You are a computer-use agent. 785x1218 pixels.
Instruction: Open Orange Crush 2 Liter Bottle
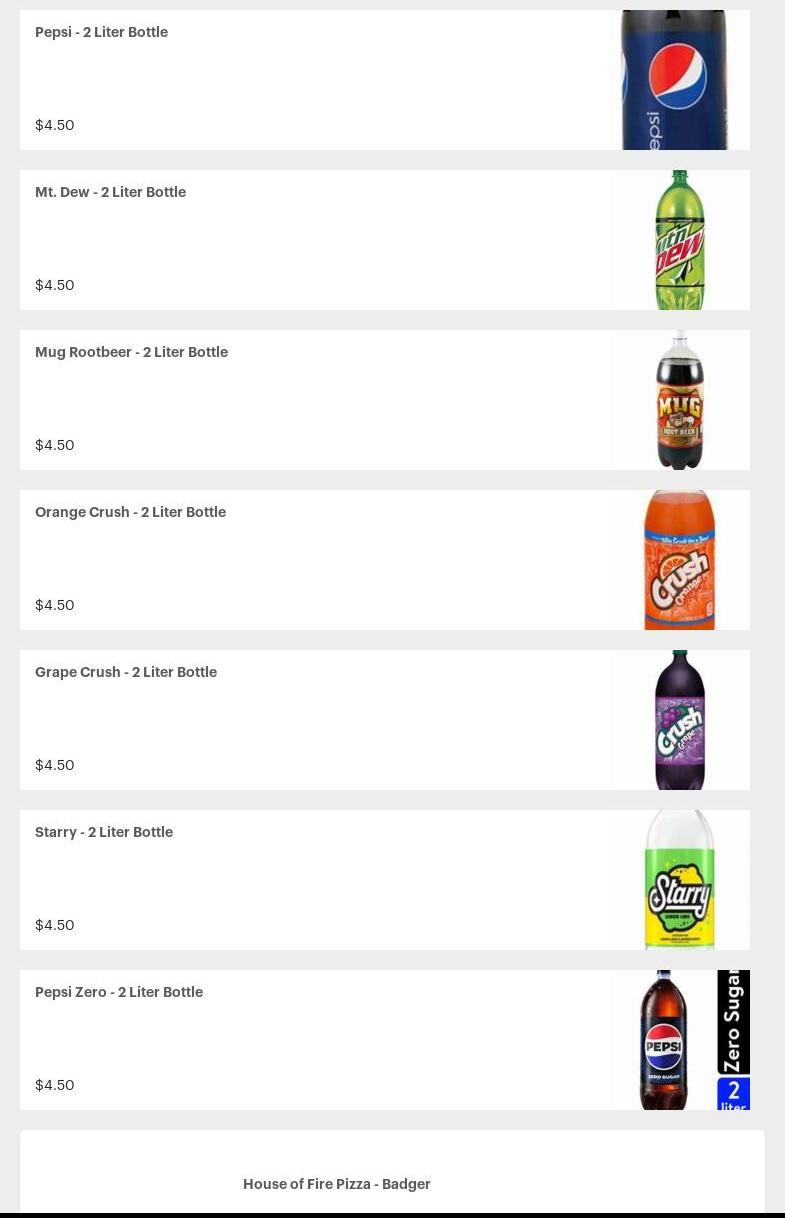click(x=384, y=560)
